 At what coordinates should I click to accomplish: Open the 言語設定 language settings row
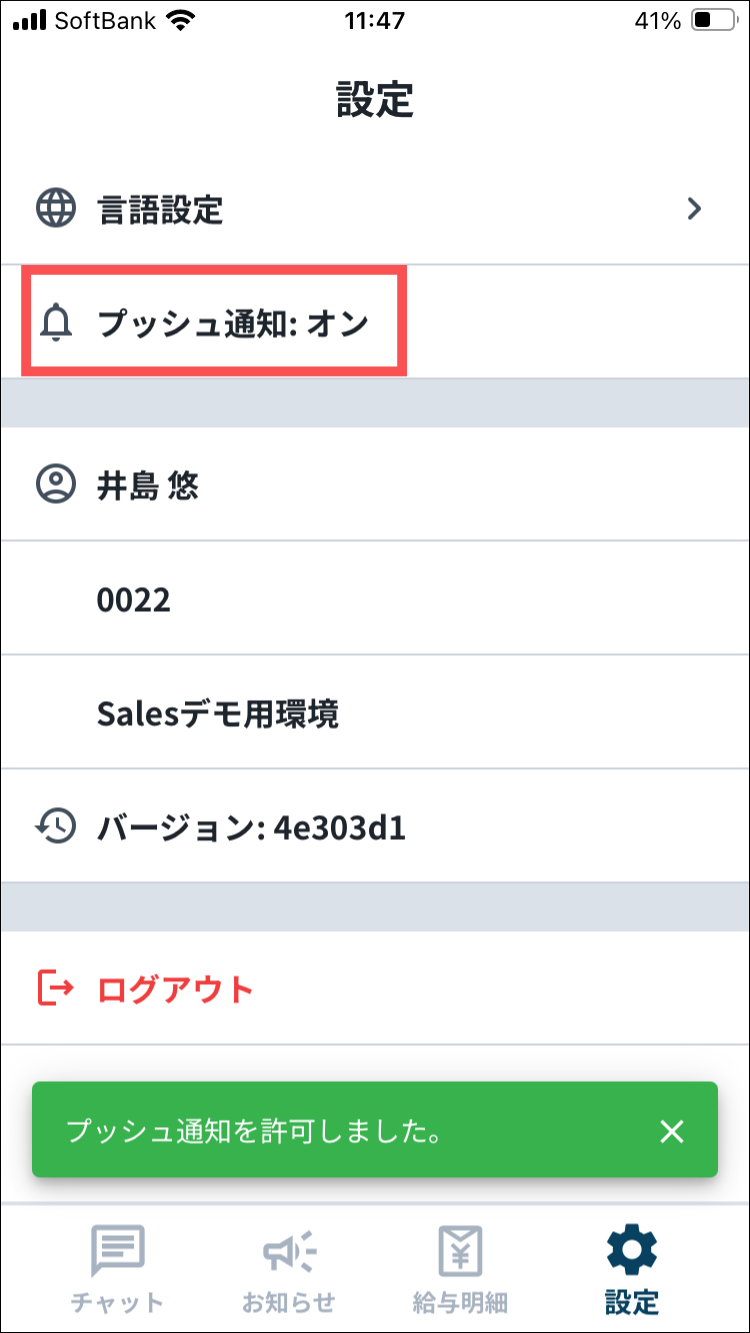[x=375, y=208]
